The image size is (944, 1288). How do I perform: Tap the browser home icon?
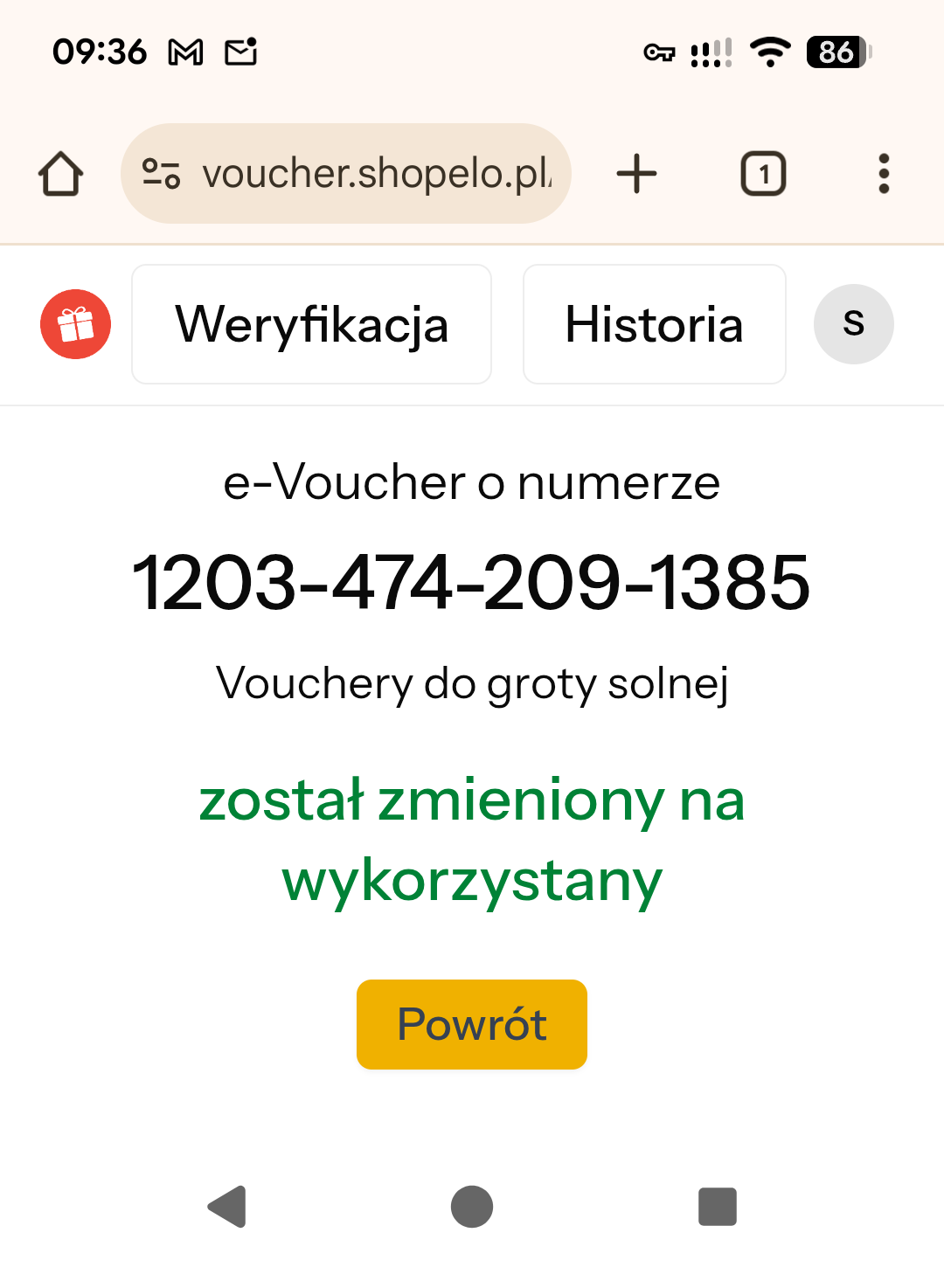(60, 174)
